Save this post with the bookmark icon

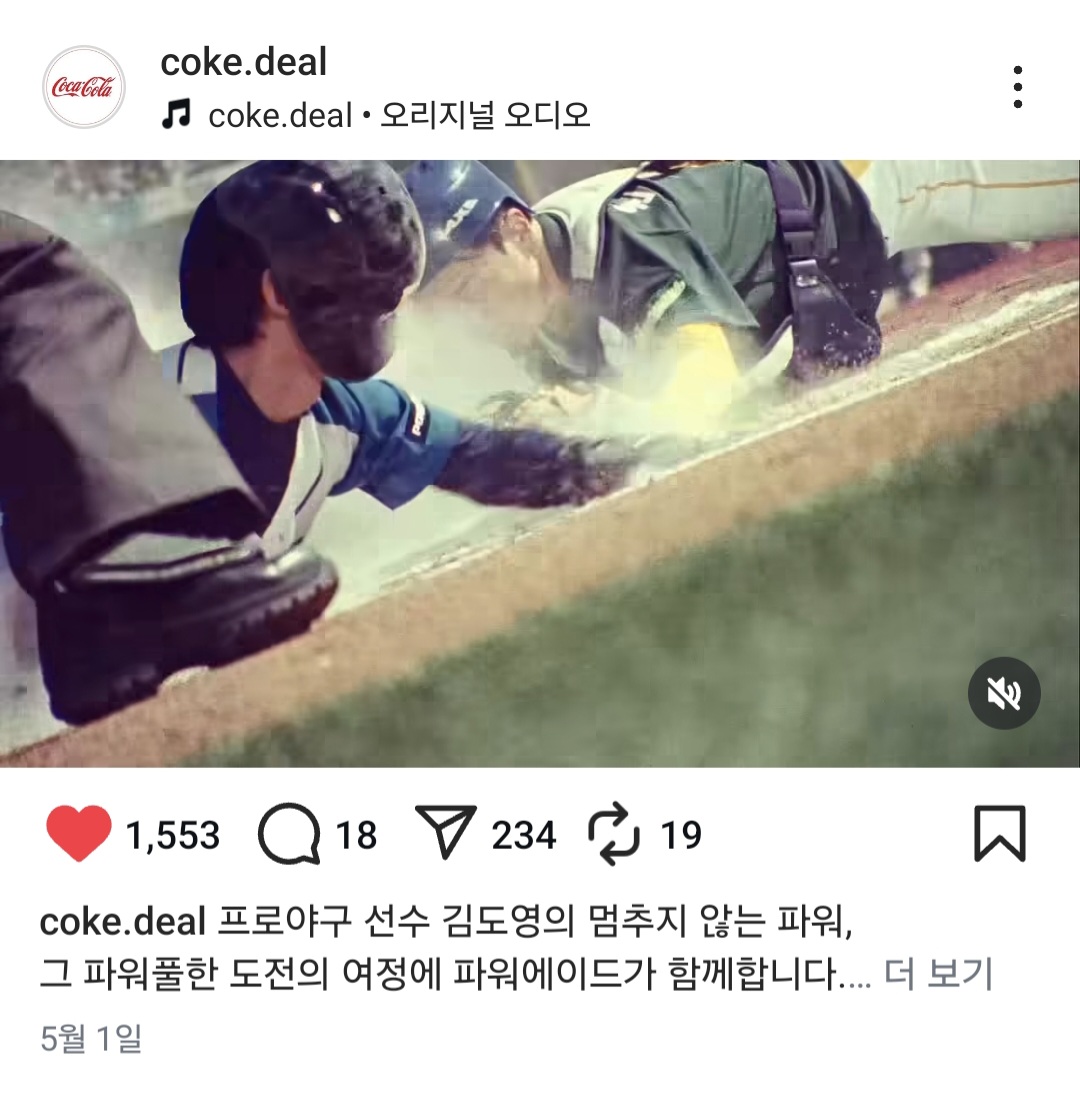tap(999, 834)
